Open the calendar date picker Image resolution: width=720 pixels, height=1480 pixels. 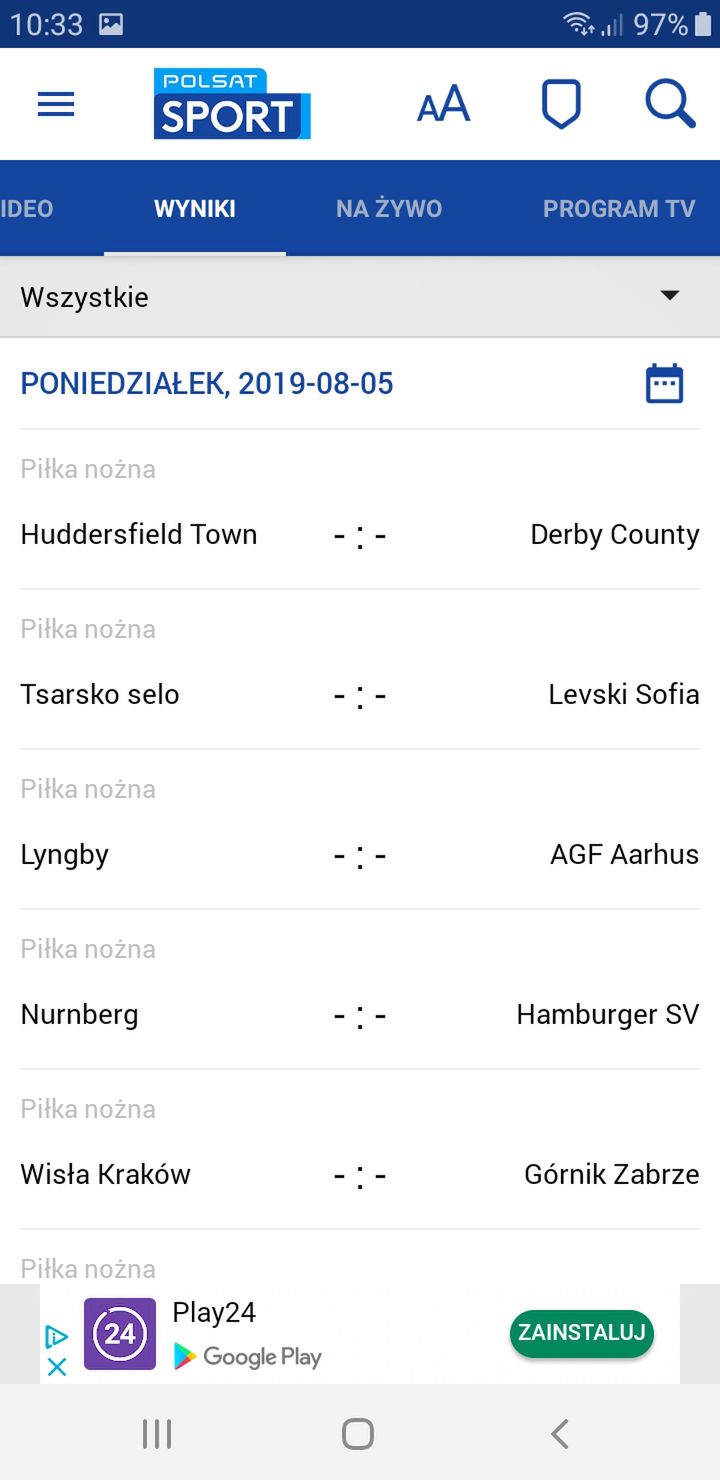[x=664, y=384]
